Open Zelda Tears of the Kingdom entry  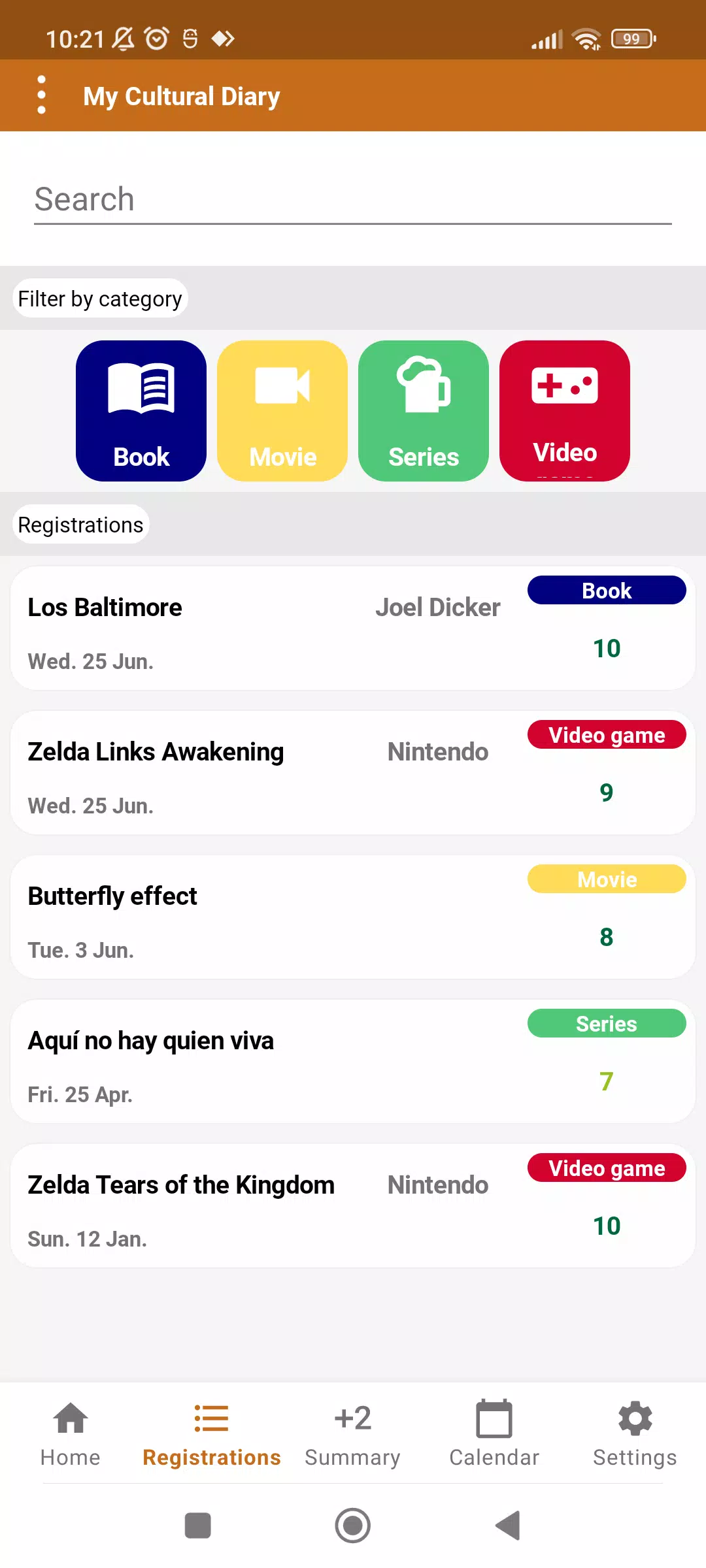pyautogui.click(x=353, y=1205)
